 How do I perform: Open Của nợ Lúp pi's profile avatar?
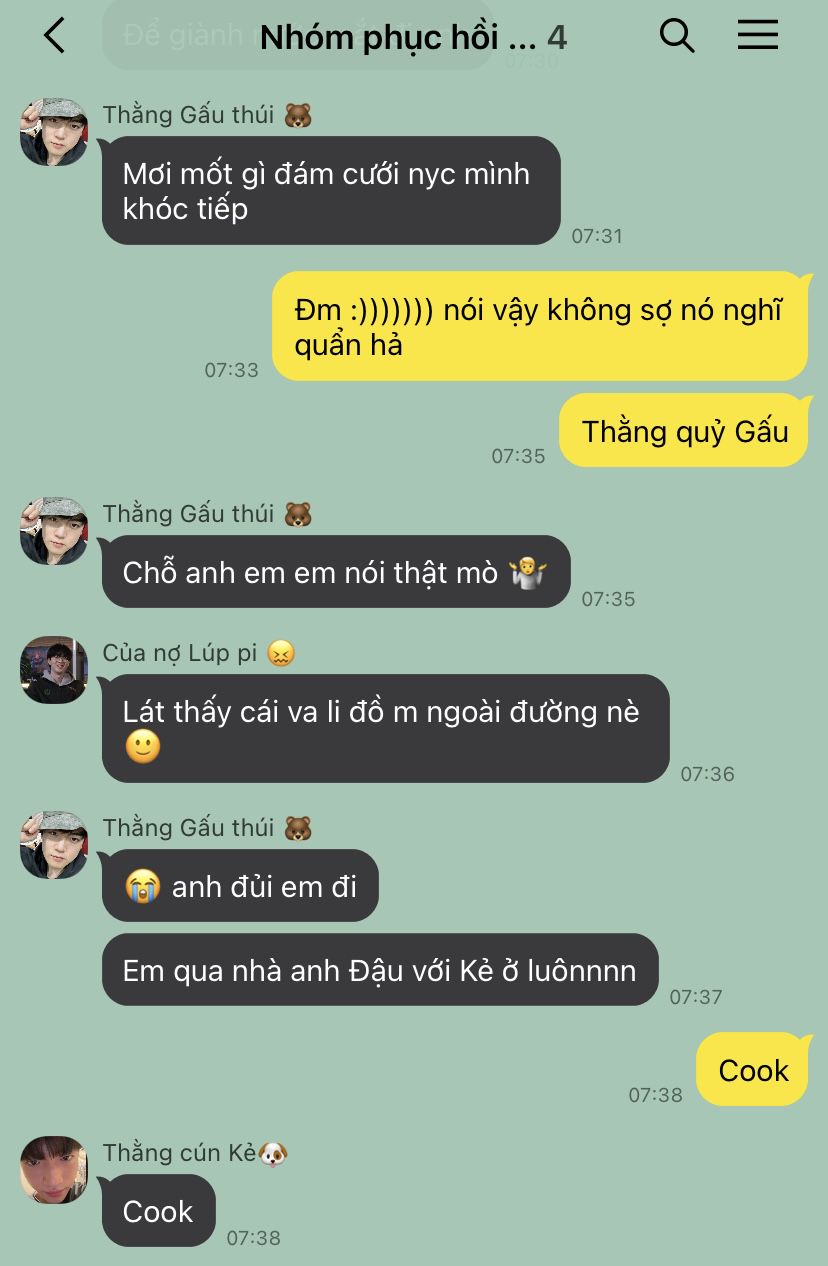pos(54,669)
